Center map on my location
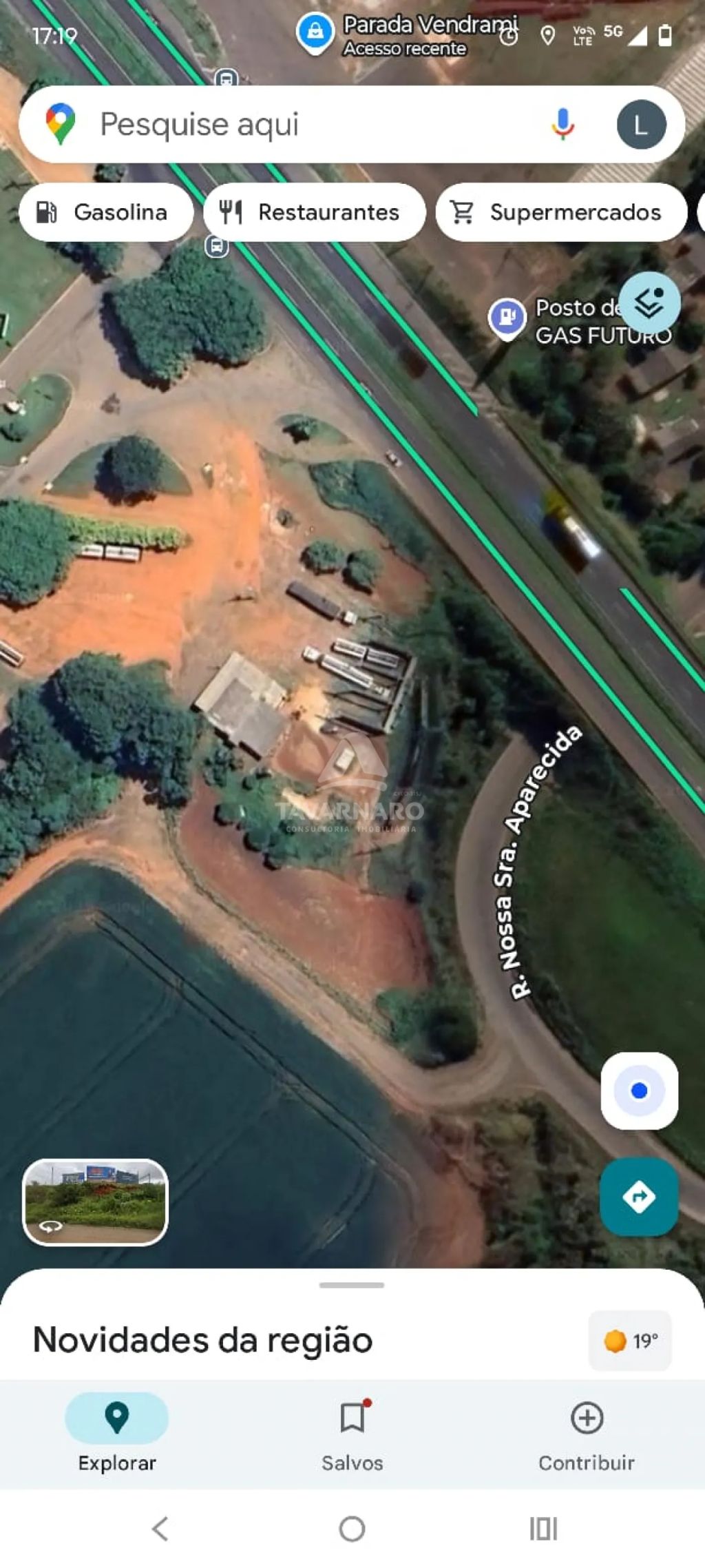 click(x=639, y=1091)
